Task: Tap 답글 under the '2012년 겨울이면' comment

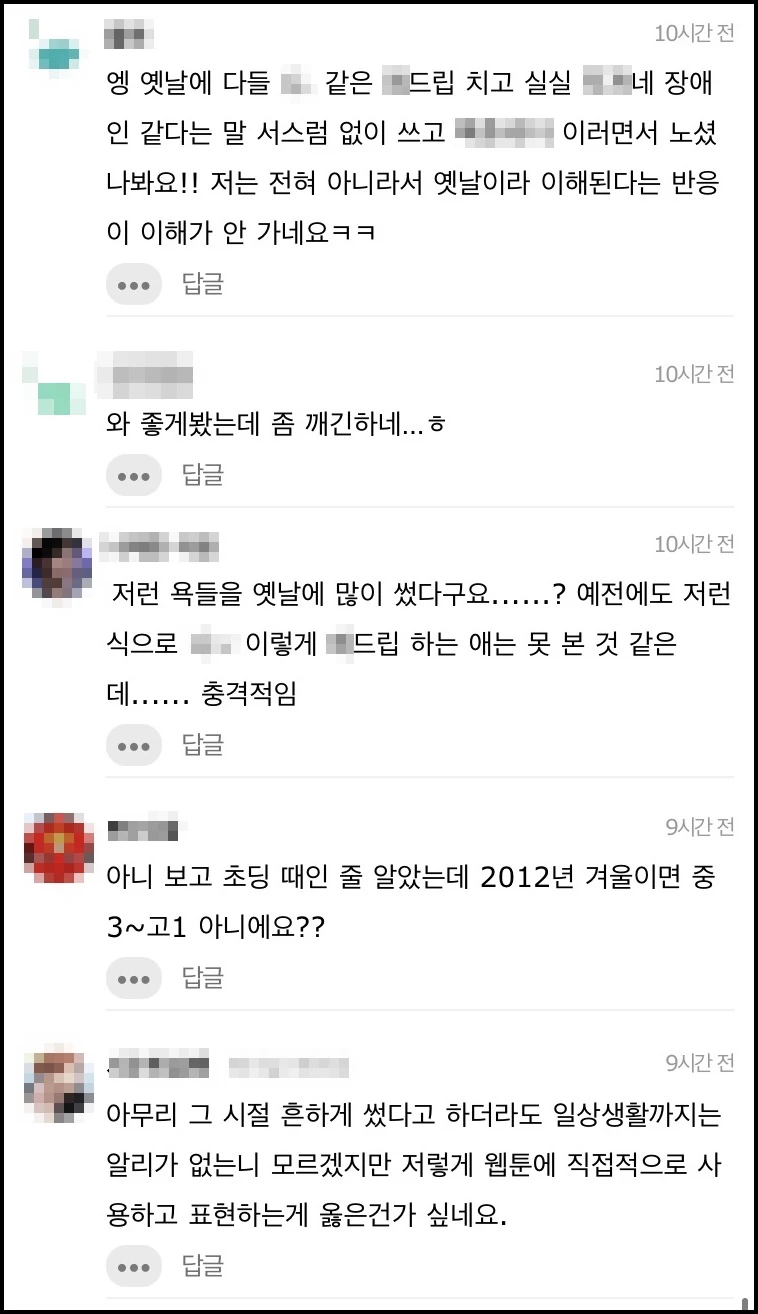Action: 202,977
